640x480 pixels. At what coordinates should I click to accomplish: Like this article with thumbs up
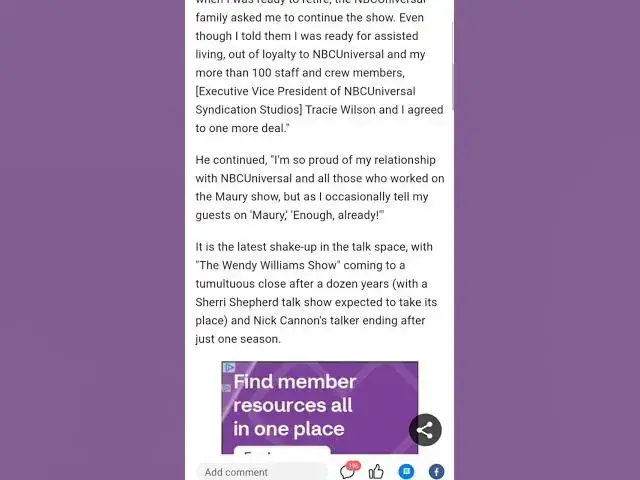[x=376, y=472]
